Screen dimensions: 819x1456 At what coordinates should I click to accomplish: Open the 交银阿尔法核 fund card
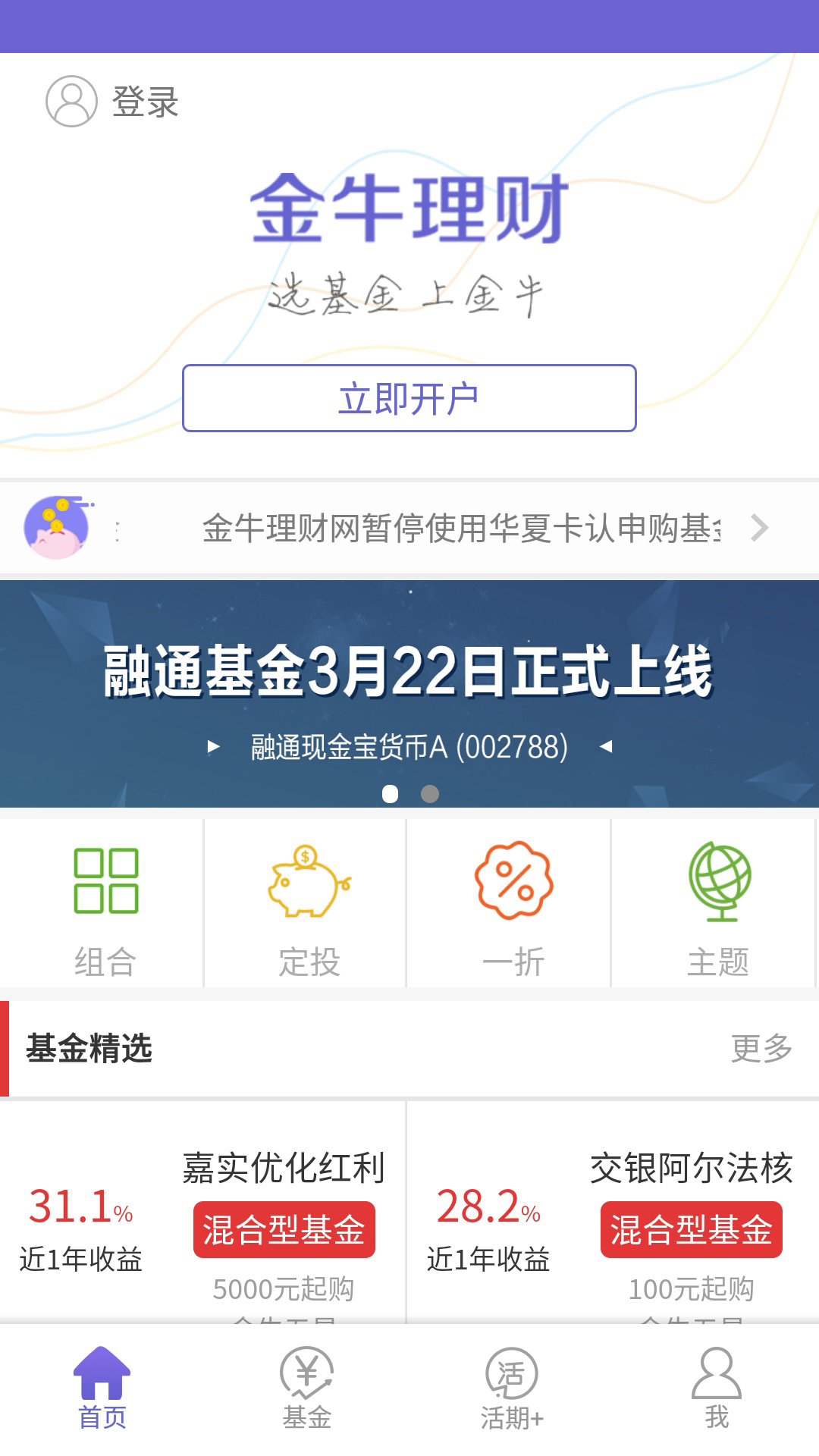[613, 1213]
